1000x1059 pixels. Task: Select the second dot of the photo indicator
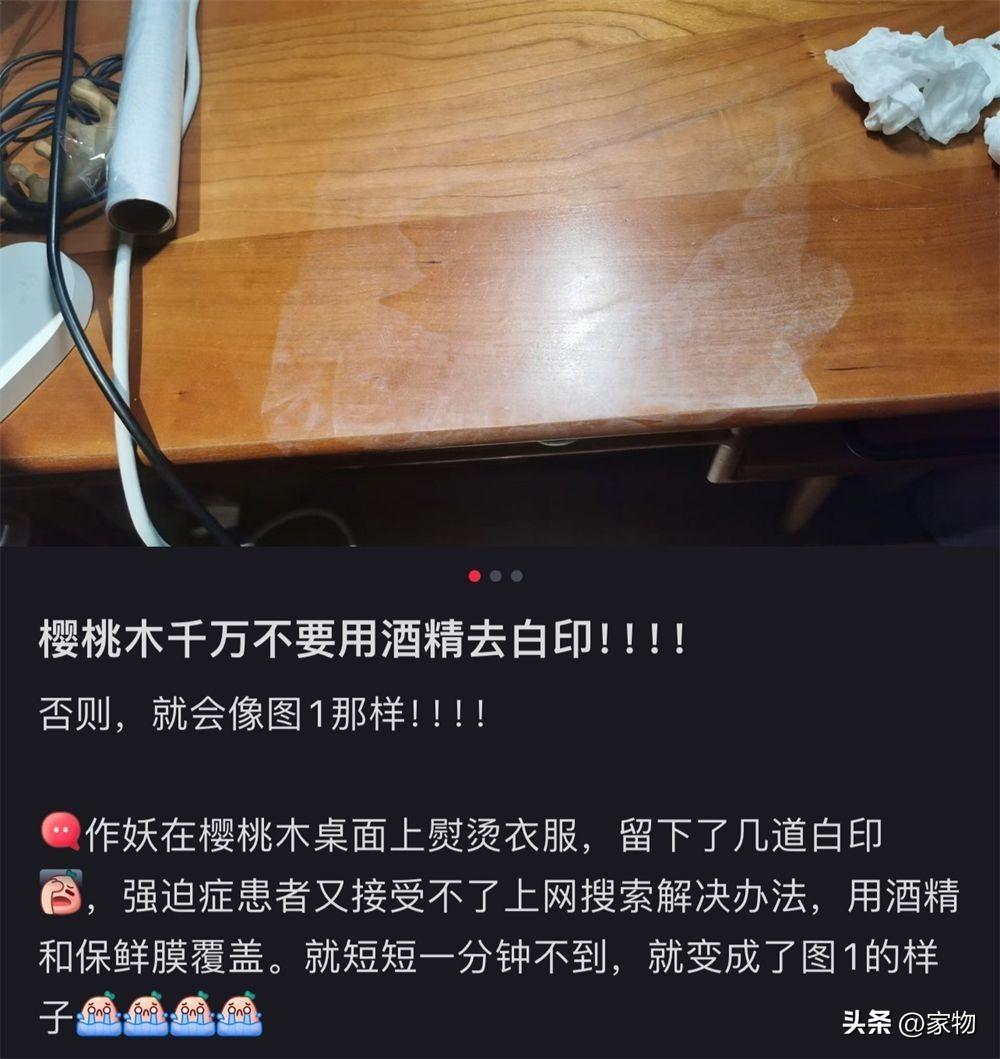(496, 576)
